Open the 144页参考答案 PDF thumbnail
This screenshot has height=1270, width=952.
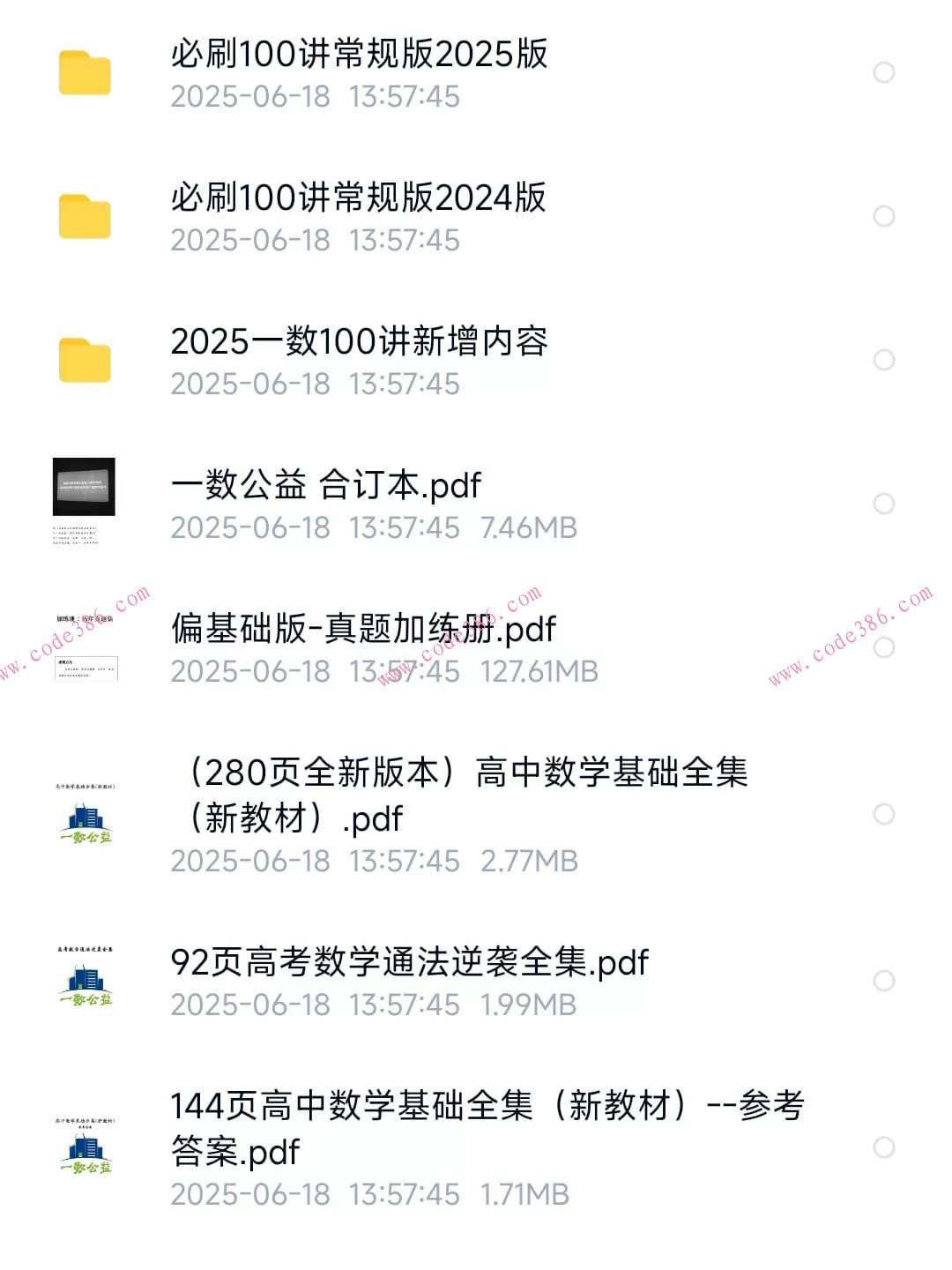[x=84, y=1147]
